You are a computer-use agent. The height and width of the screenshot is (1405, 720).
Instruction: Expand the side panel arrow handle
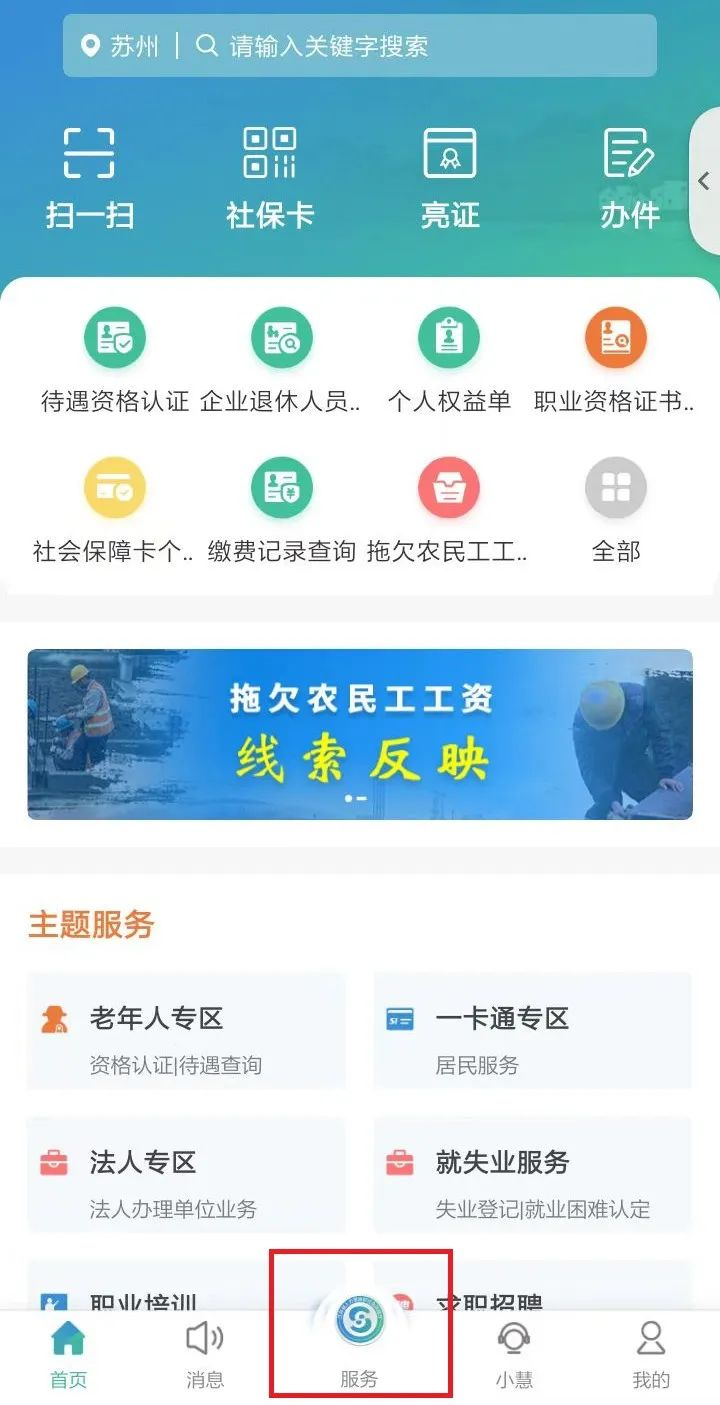[x=705, y=181]
